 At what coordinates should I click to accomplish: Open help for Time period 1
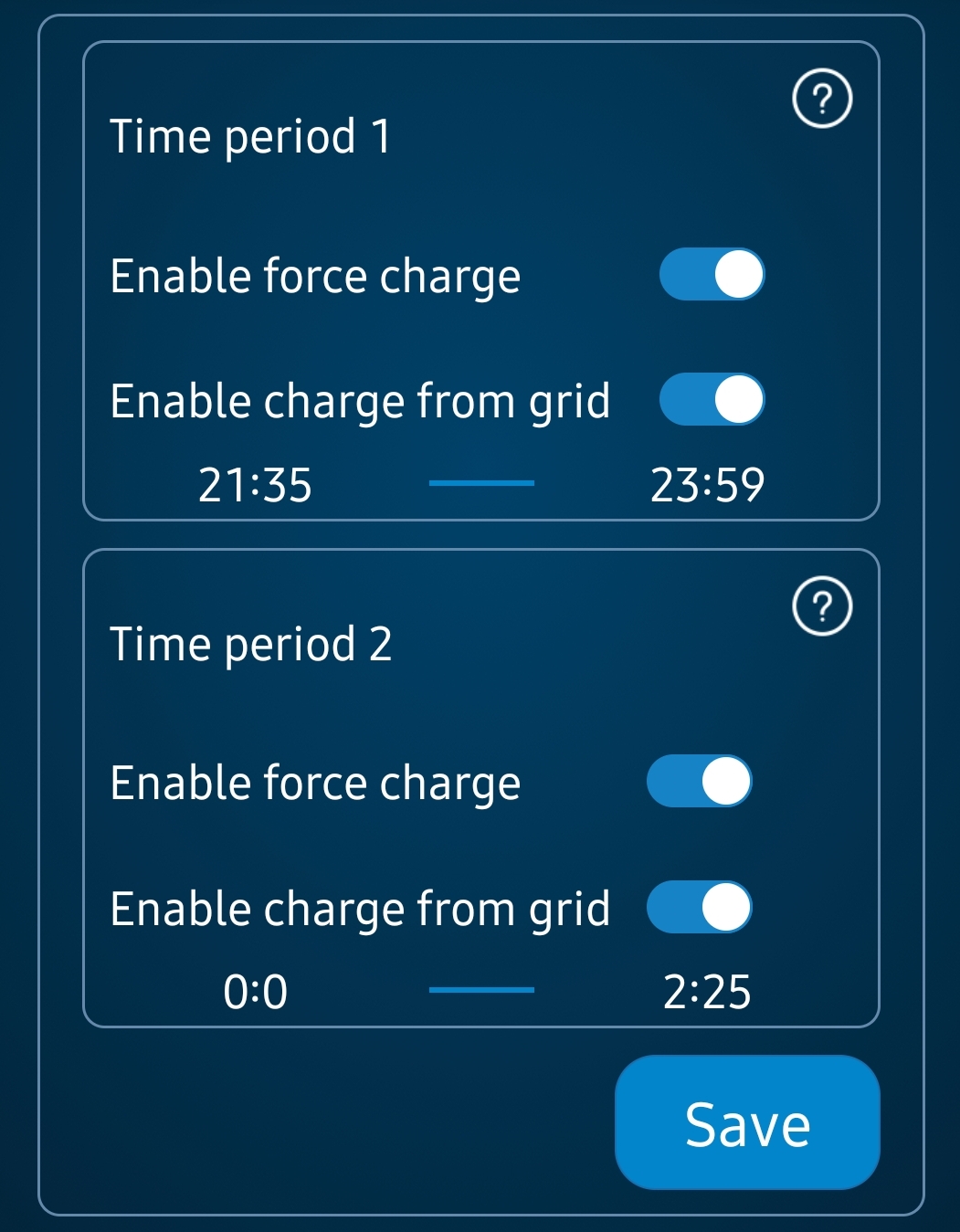(822, 99)
